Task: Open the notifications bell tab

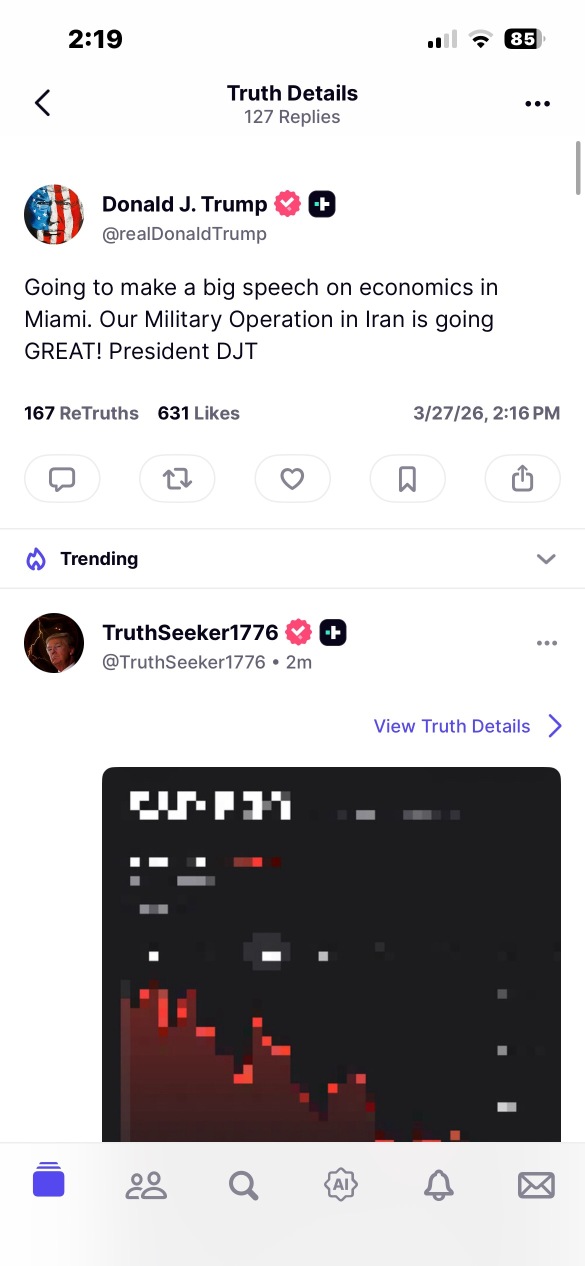Action: point(438,1186)
